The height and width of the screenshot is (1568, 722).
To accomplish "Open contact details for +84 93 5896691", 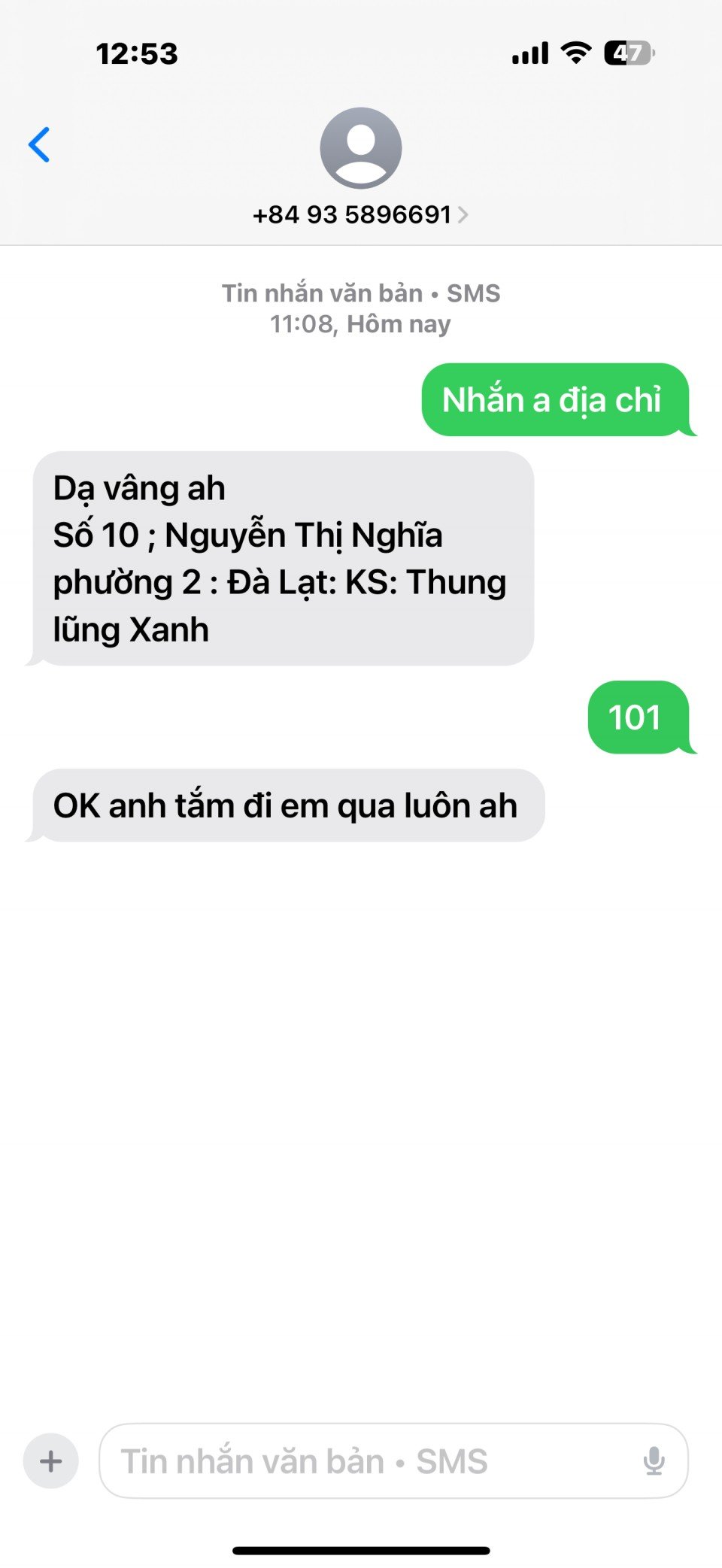I will point(360,214).
